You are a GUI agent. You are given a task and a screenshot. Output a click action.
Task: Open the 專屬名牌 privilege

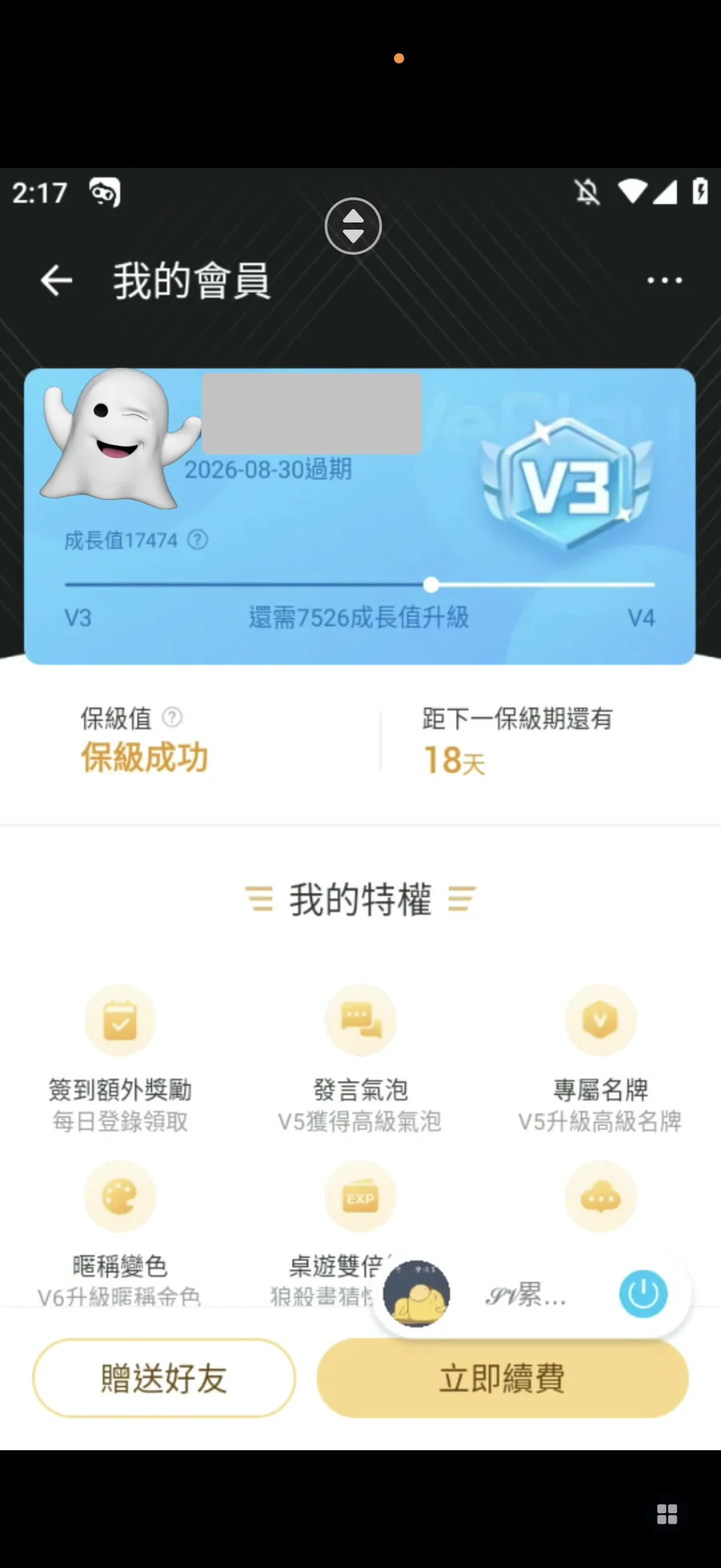(600, 1020)
